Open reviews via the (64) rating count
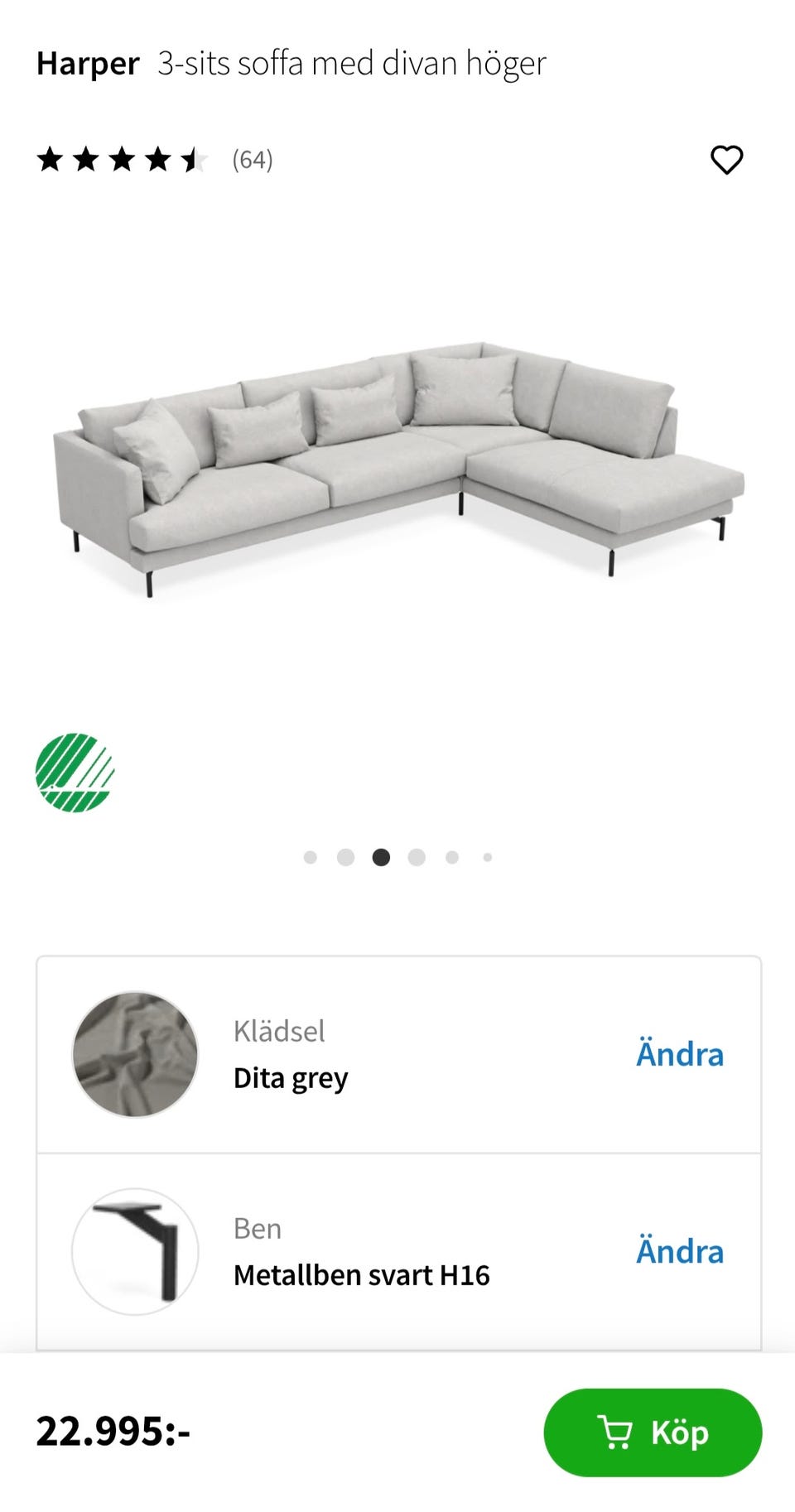The width and height of the screenshot is (795, 1512). (x=252, y=160)
